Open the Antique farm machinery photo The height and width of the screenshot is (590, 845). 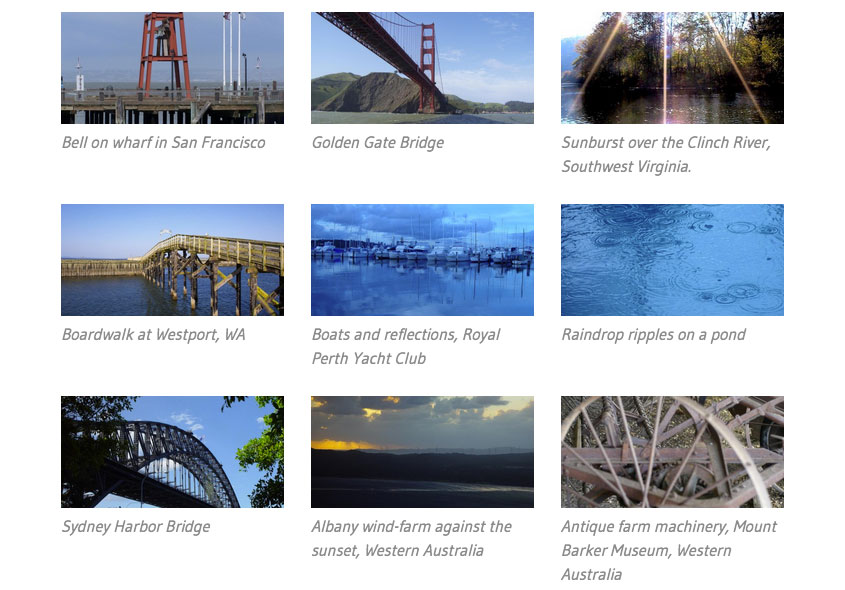[x=672, y=452]
